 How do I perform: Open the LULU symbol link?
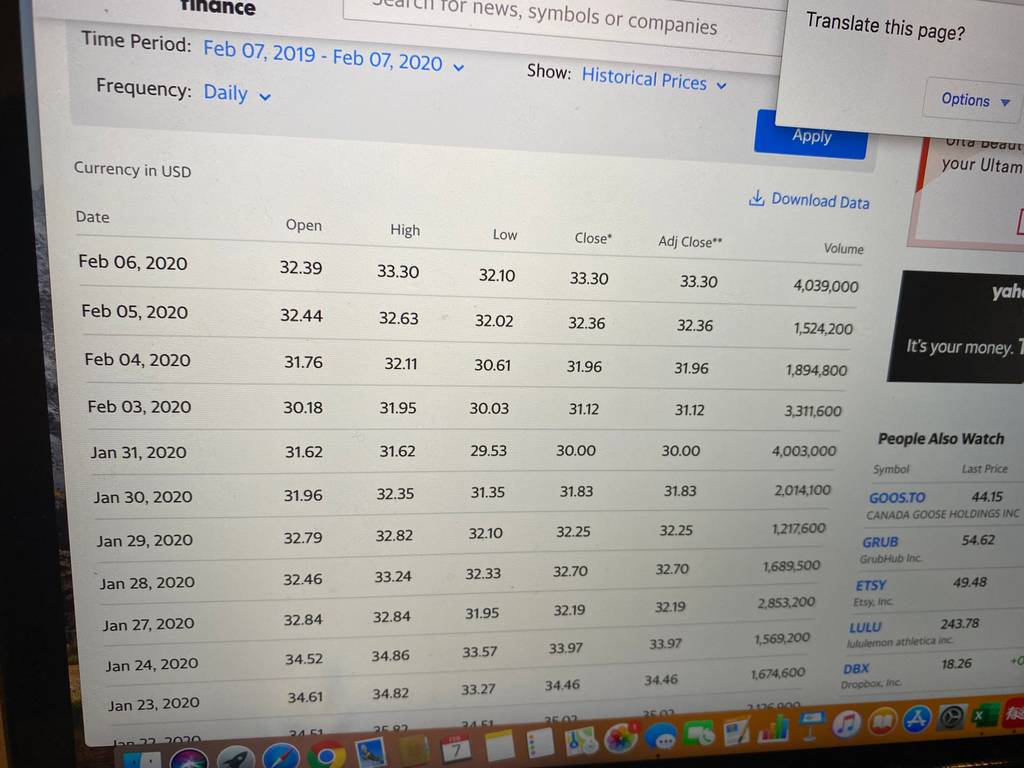click(865, 628)
